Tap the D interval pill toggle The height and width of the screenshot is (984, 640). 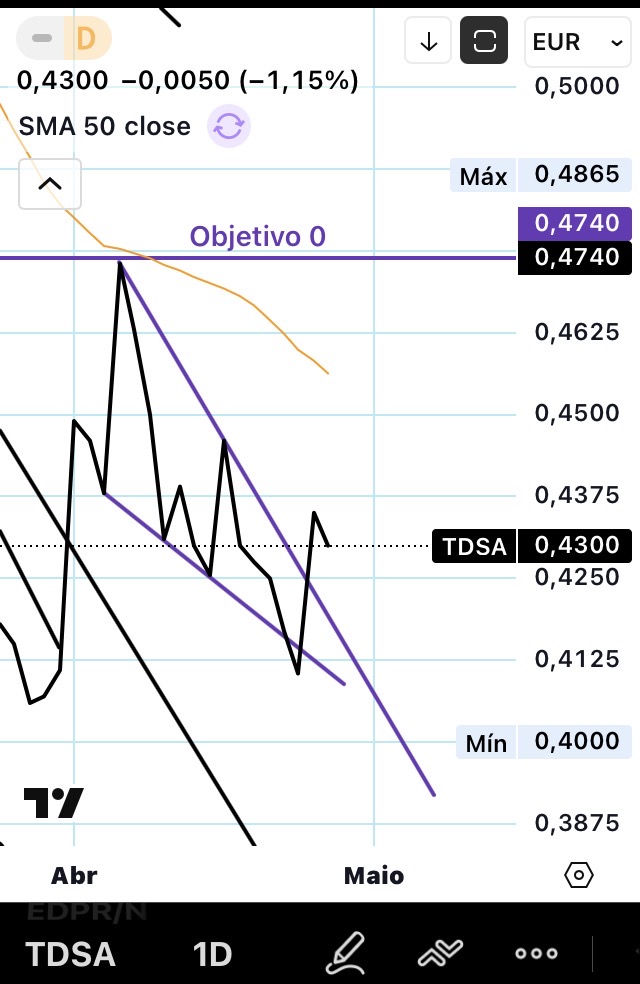(x=85, y=39)
